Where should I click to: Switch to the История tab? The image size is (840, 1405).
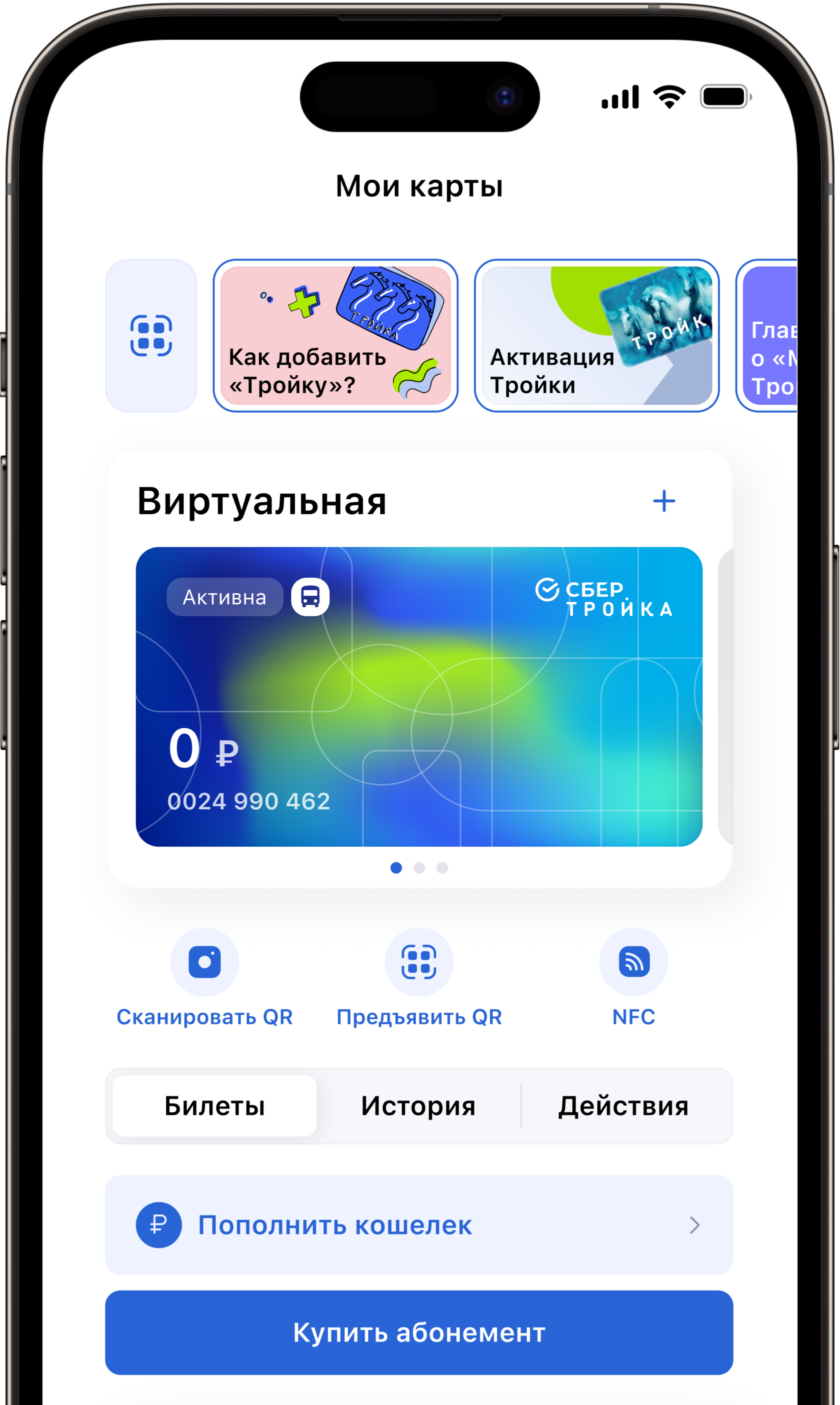click(x=418, y=1105)
